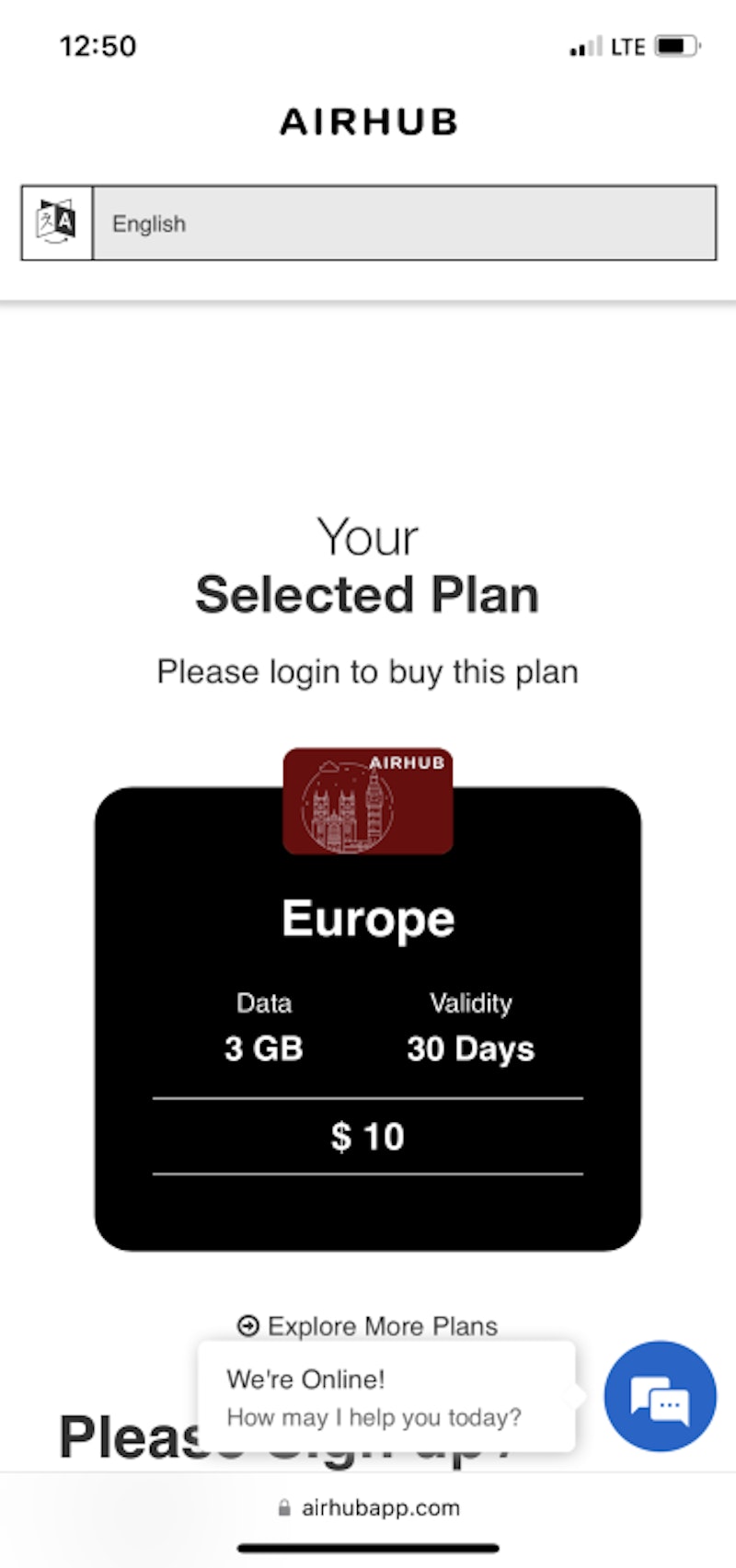Tap the airhubapp.com address bar
The image size is (736, 1568).
click(x=368, y=1508)
